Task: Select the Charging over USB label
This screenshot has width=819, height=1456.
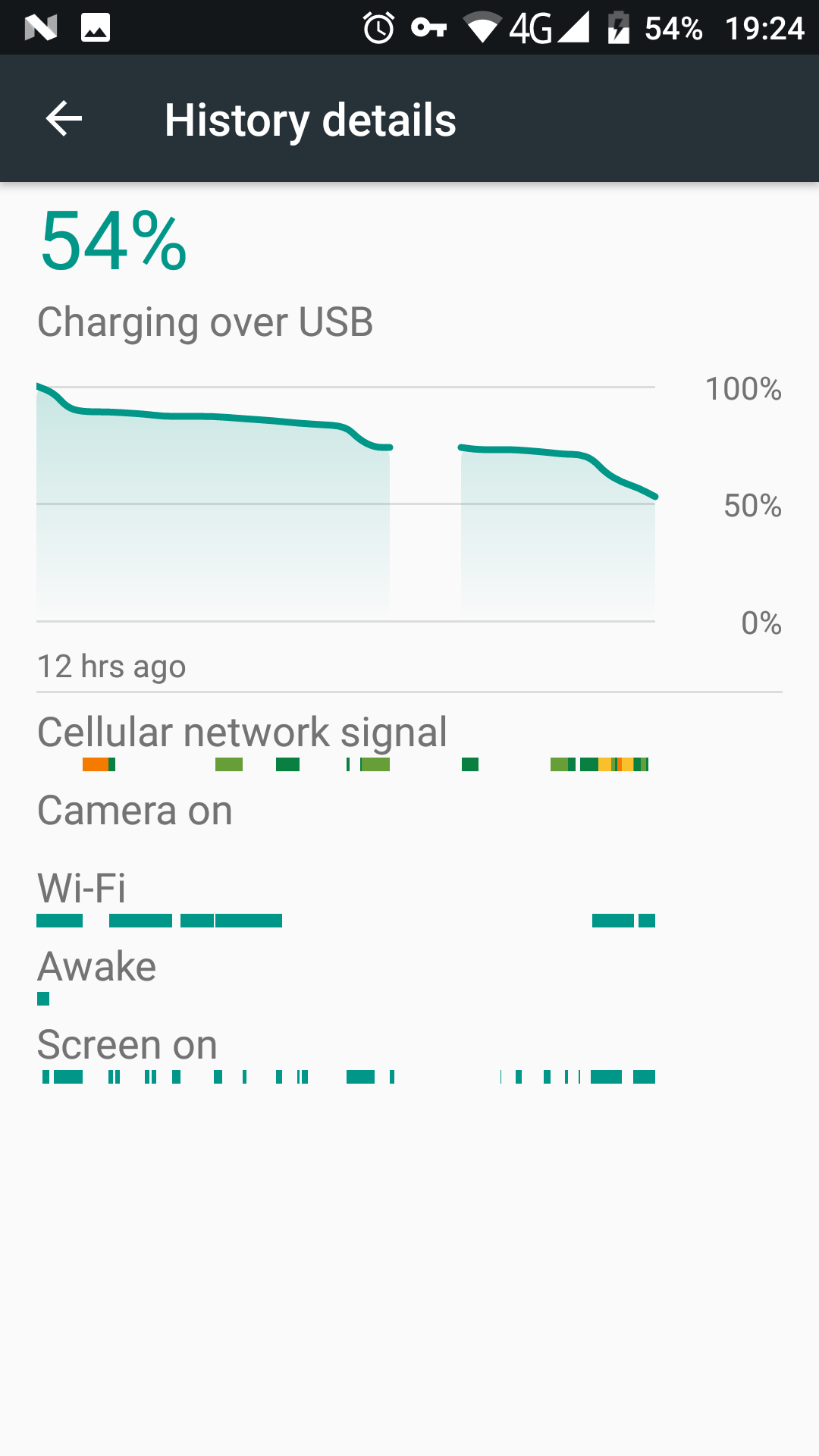Action: click(206, 321)
